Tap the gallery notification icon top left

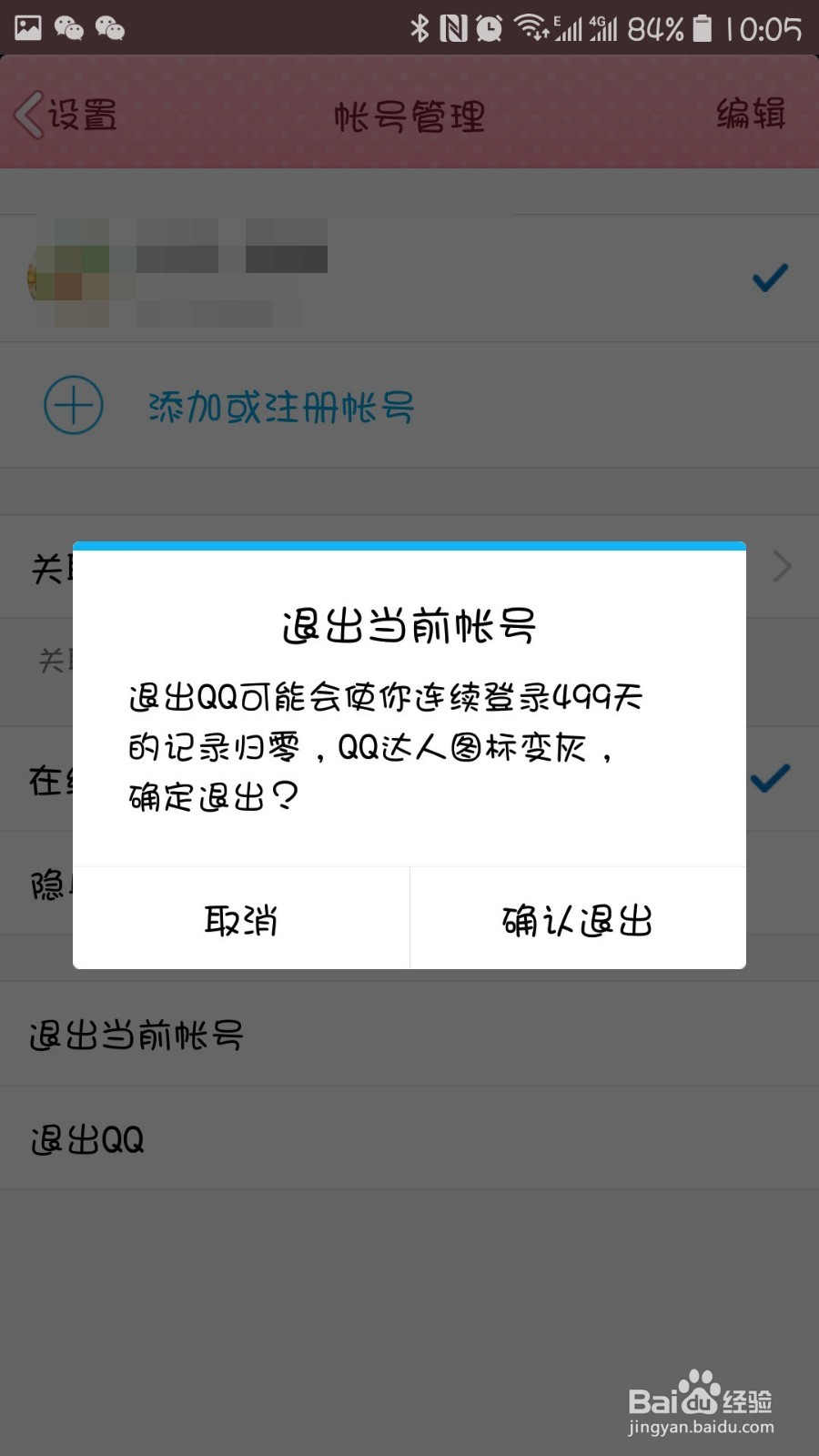(x=27, y=27)
